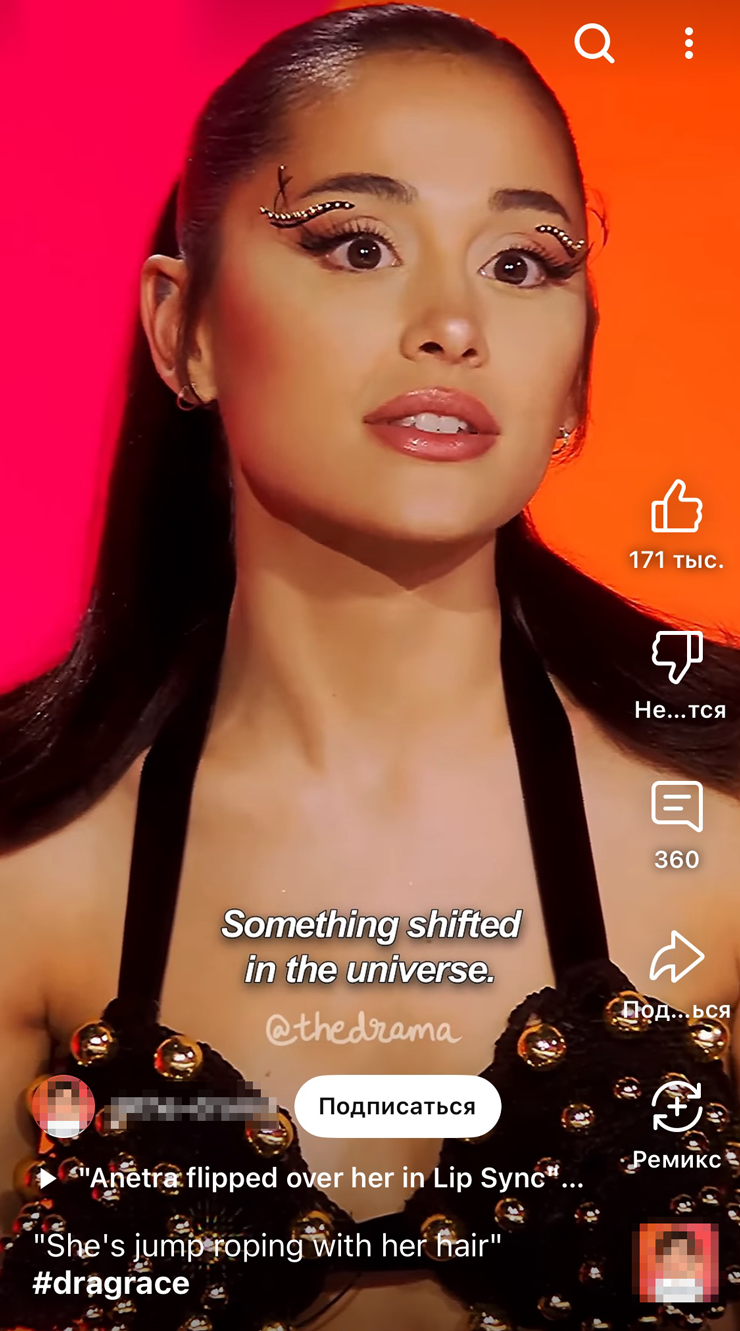Open the #dragrace hashtag
The width and height of the screenshot is (740, 1331).
pos(111,1284)
